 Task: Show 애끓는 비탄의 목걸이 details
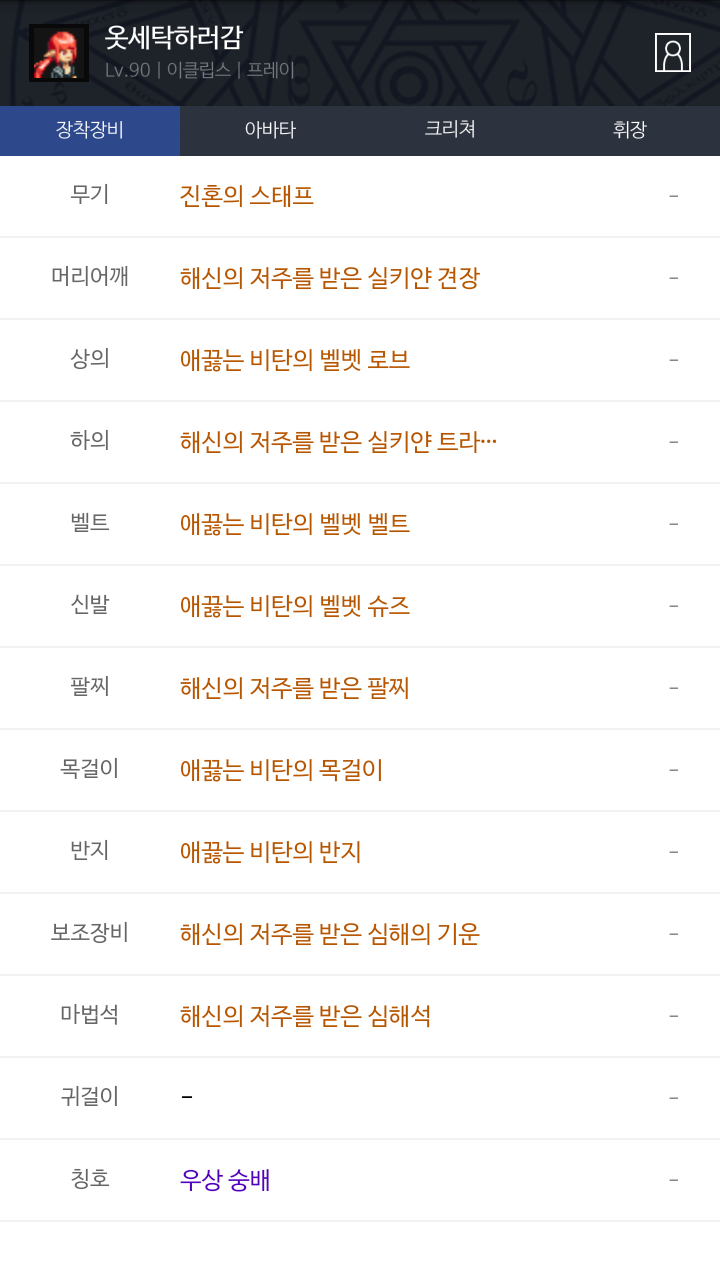click(282, 770)
